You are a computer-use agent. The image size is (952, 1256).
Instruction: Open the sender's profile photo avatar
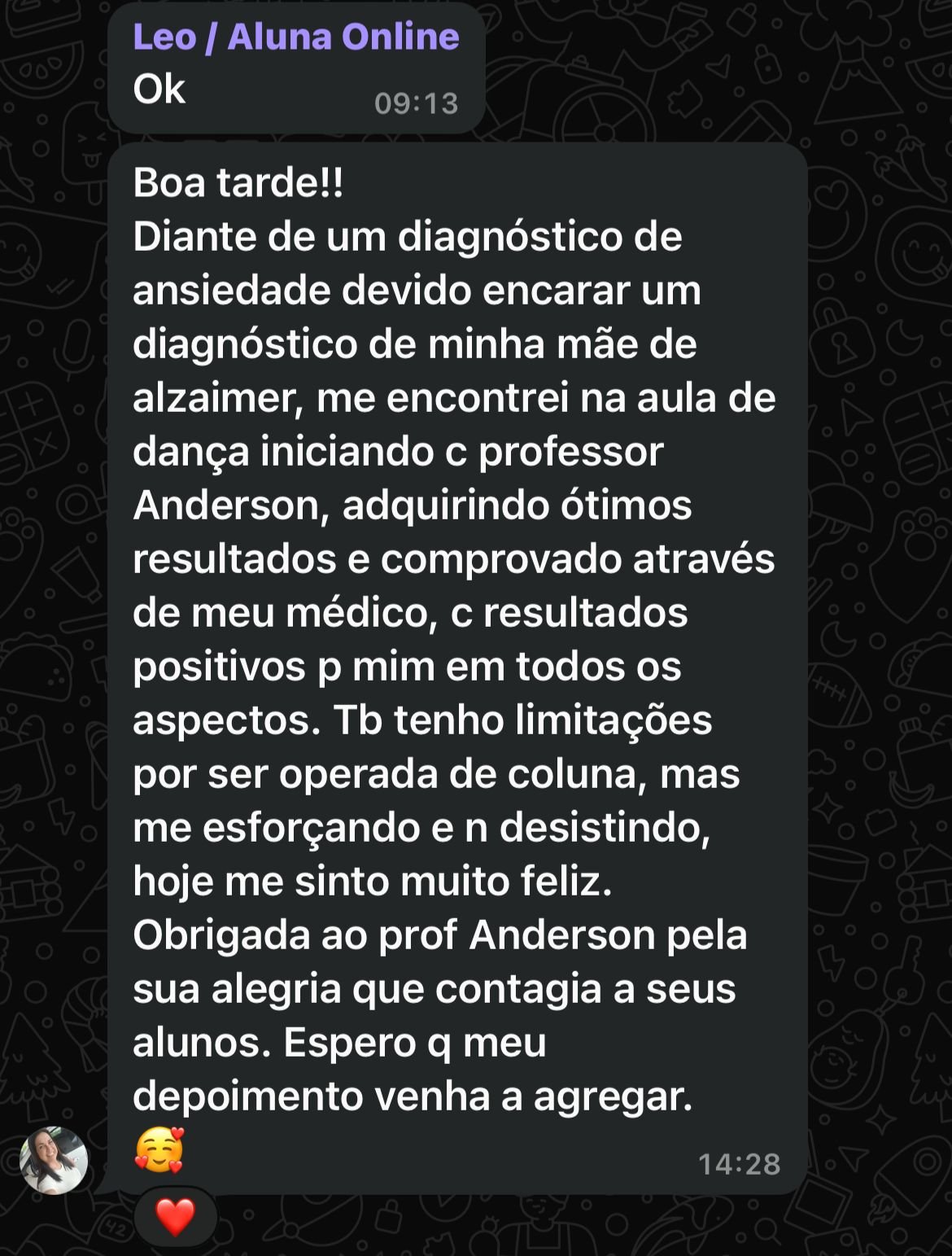tap(54, 1159)
